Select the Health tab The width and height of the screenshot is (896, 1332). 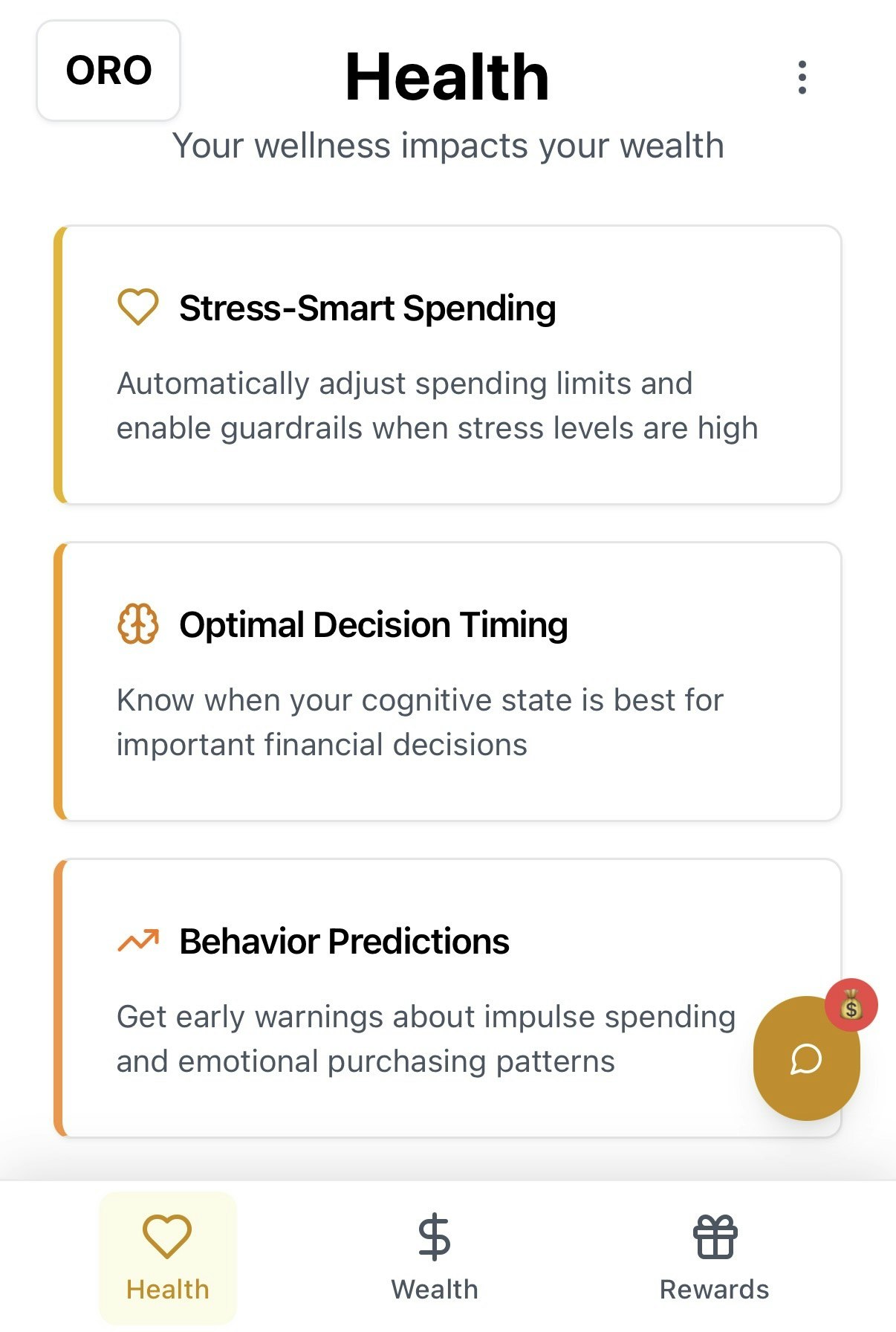168,1258
